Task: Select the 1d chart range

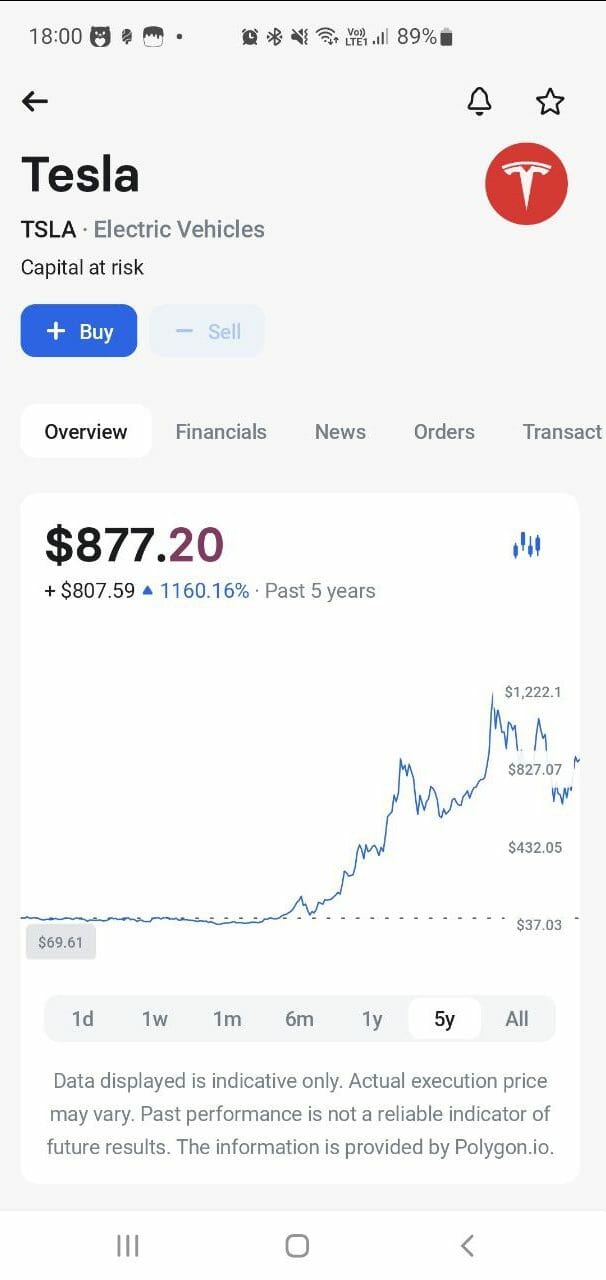Action: coord(83,1019)
